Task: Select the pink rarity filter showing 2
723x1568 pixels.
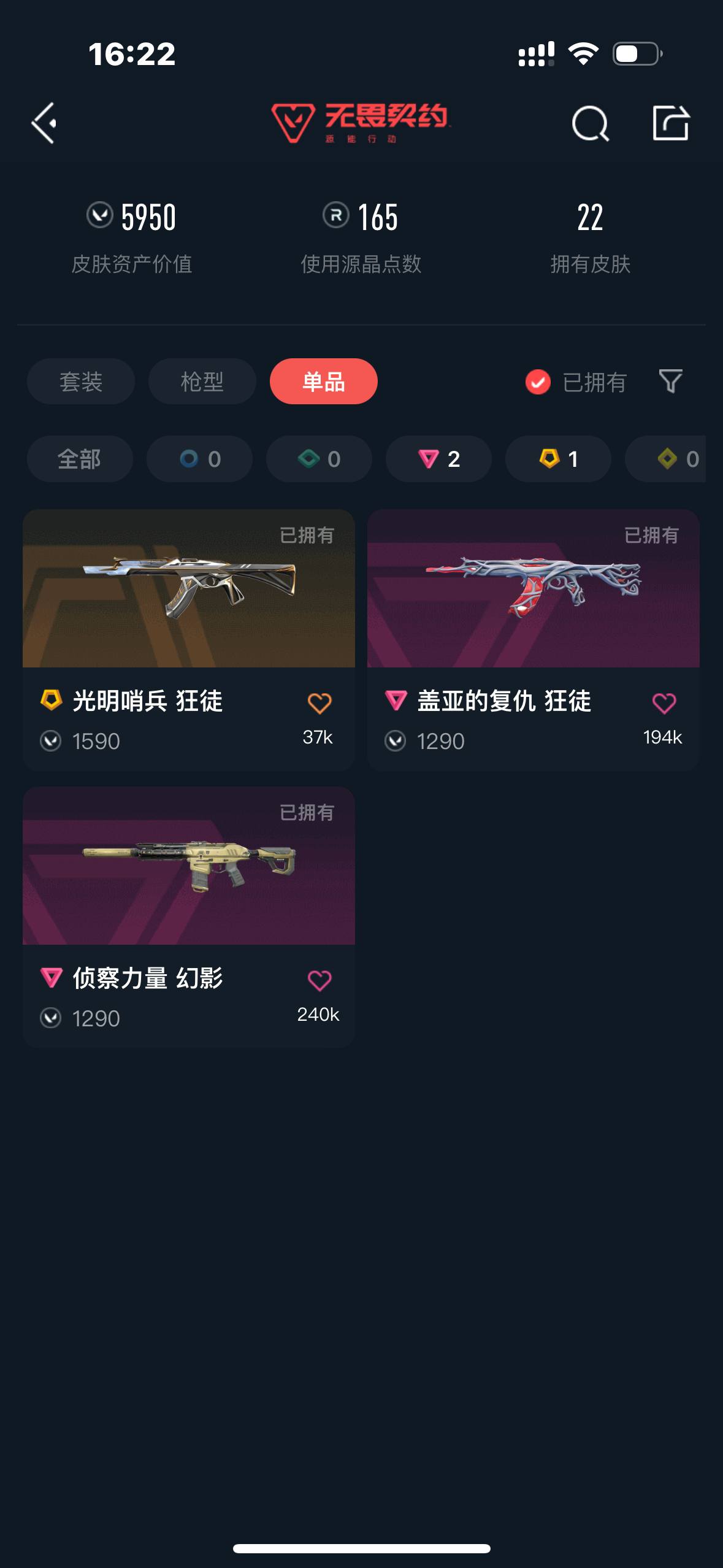Action: [438, 459]
